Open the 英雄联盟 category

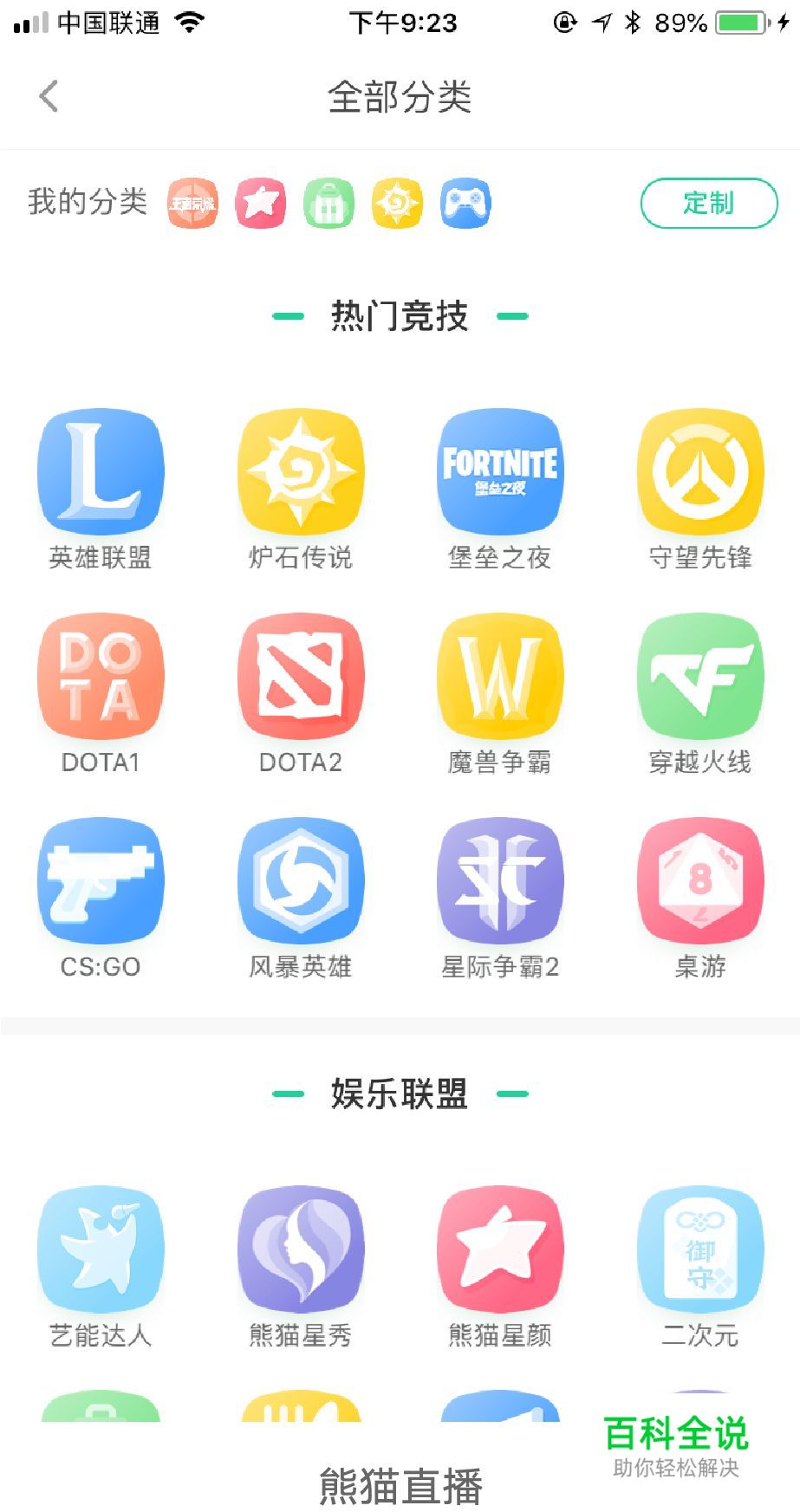99,472
